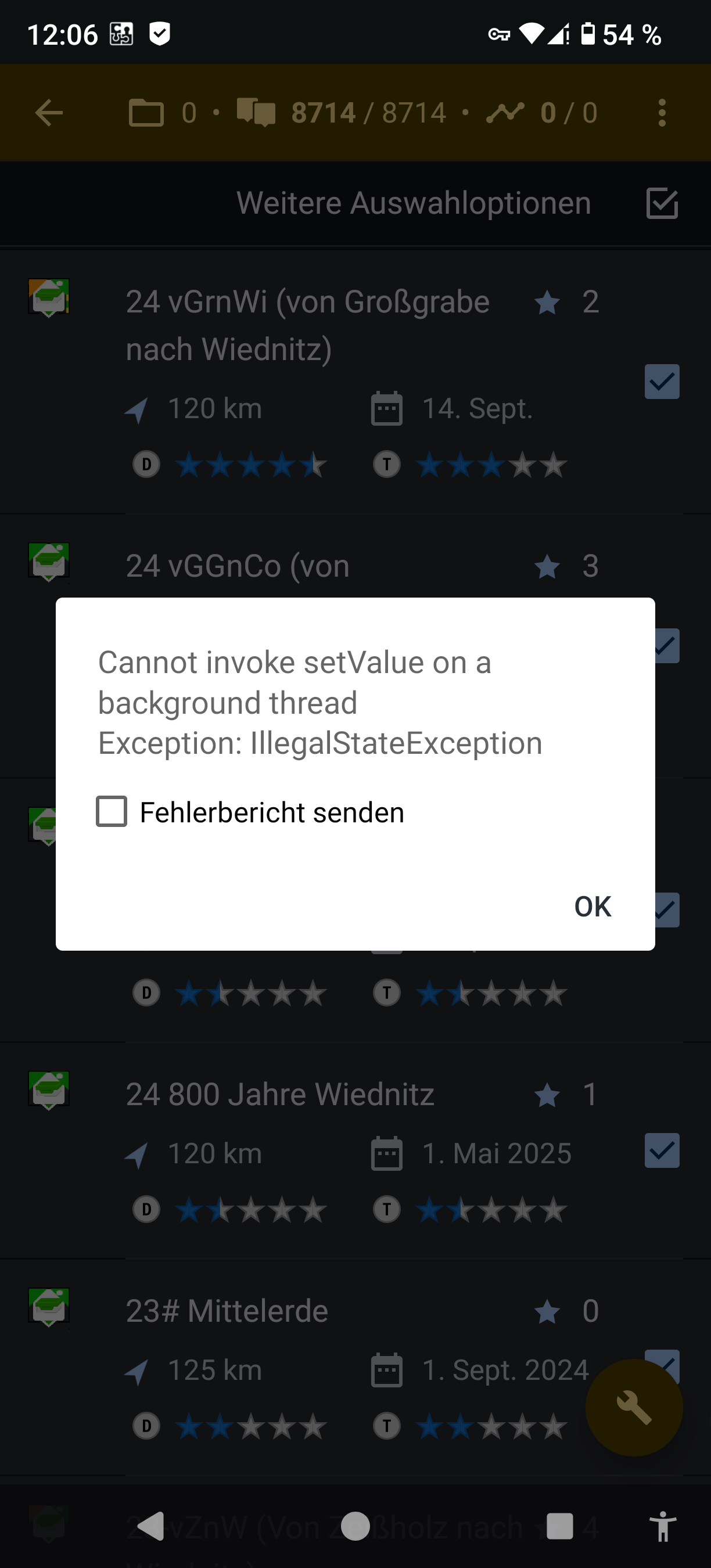
Task: Go to the home screen
Action: (355, 1526)
